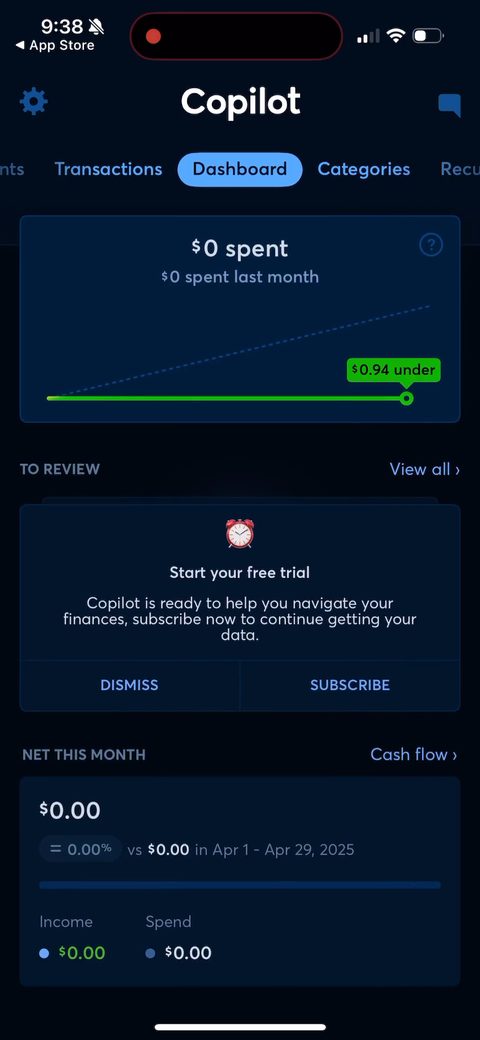Open the spending summary chart card
The width and height of the screenshot is (480, 1040).
(x=240, y=319)
